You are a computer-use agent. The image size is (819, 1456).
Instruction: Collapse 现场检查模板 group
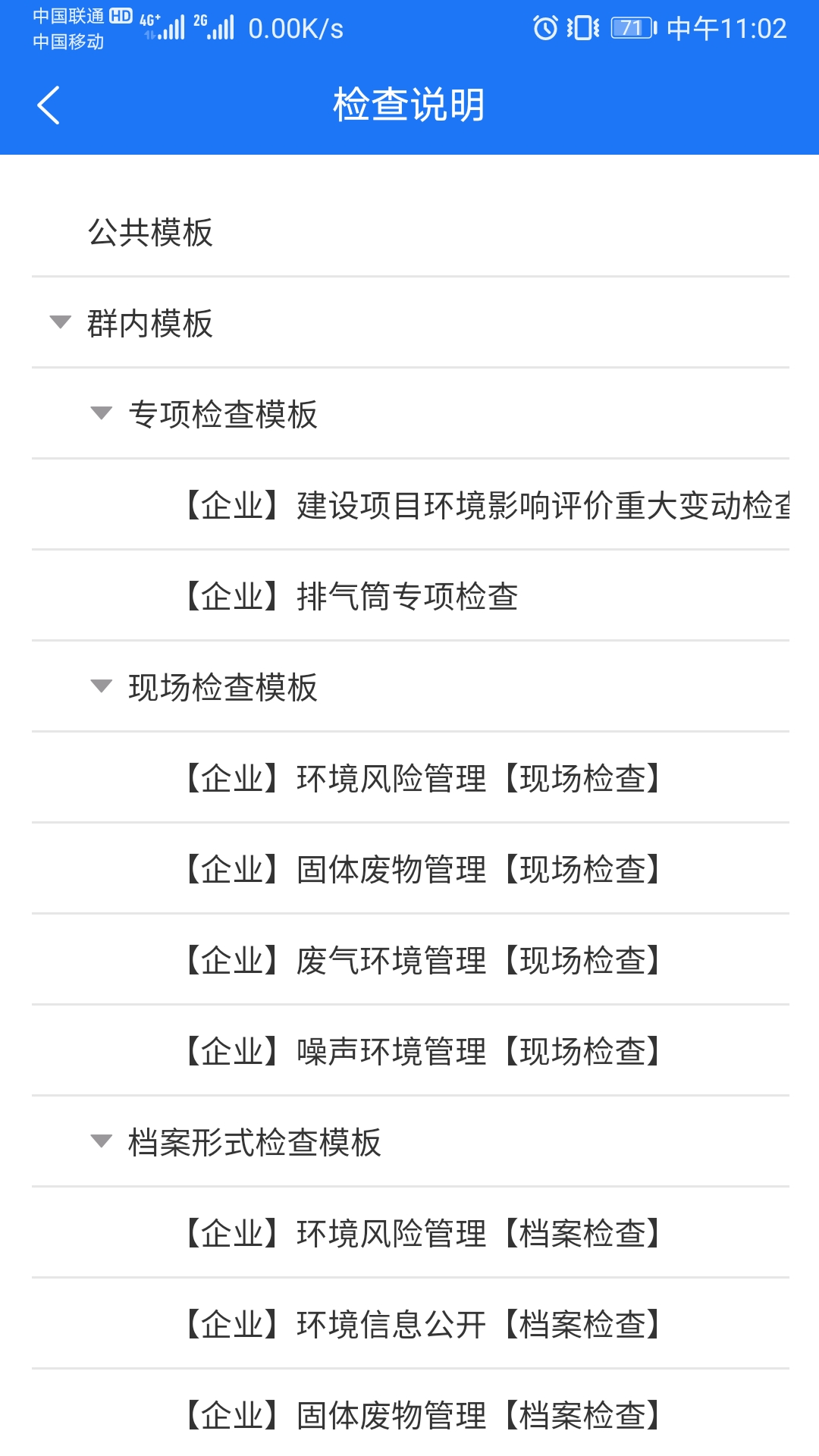click(x=102, y=686)
